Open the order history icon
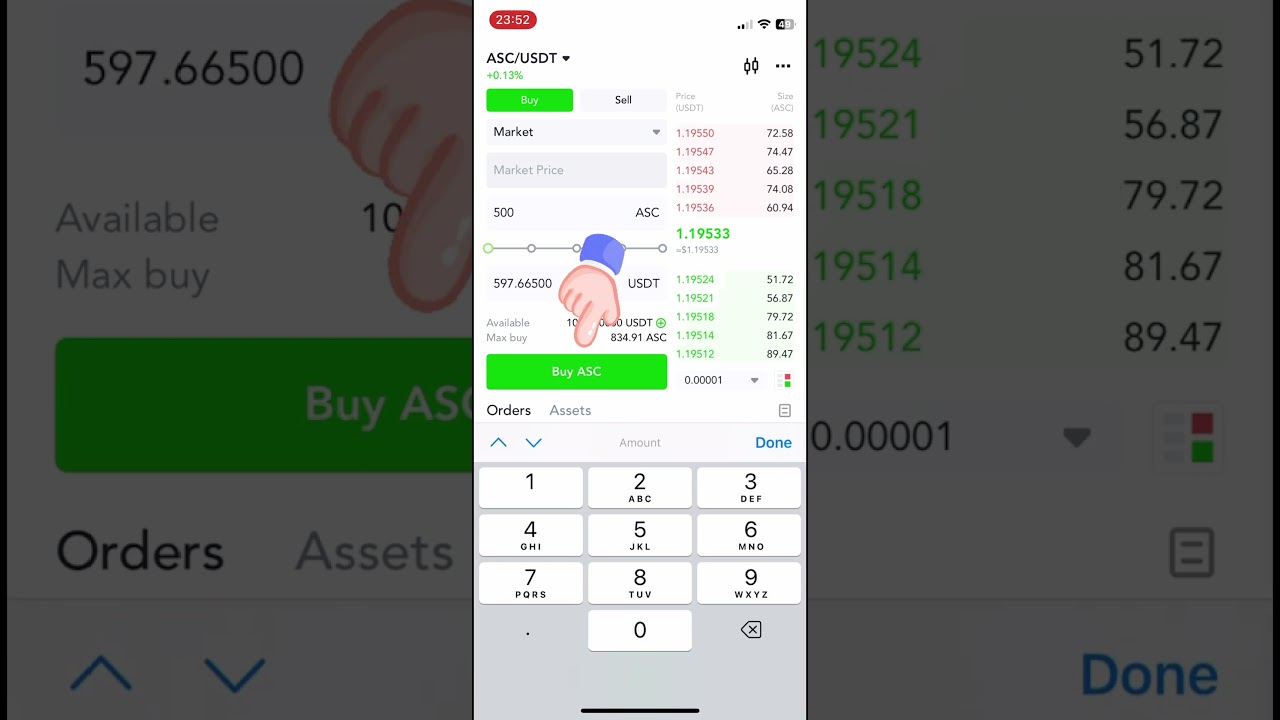Image resolution: width=1280 pixels, height=720 pixels. [785, 410]
